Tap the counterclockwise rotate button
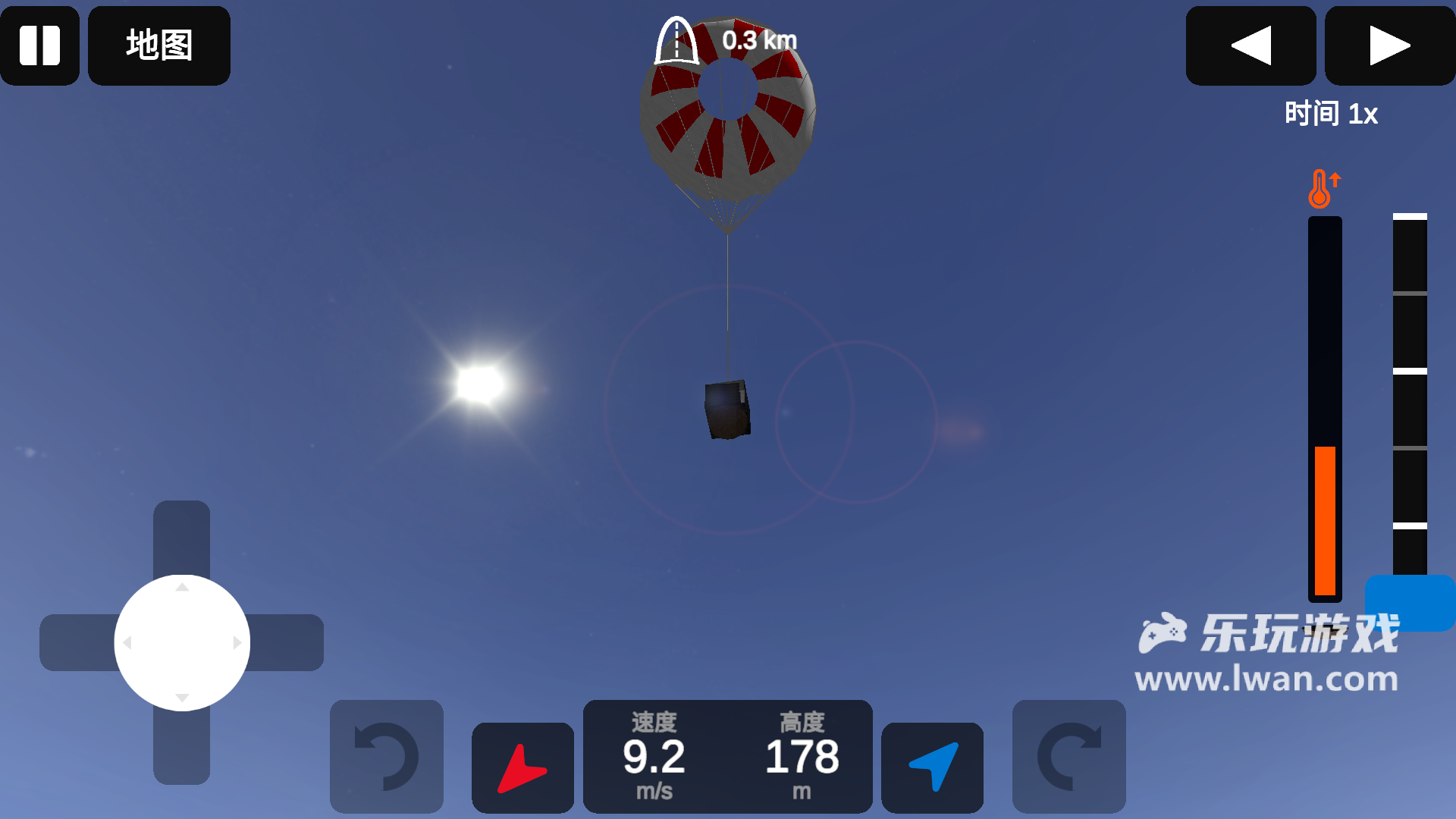This screenshot has width=1456, height=819. pos(387,756)
